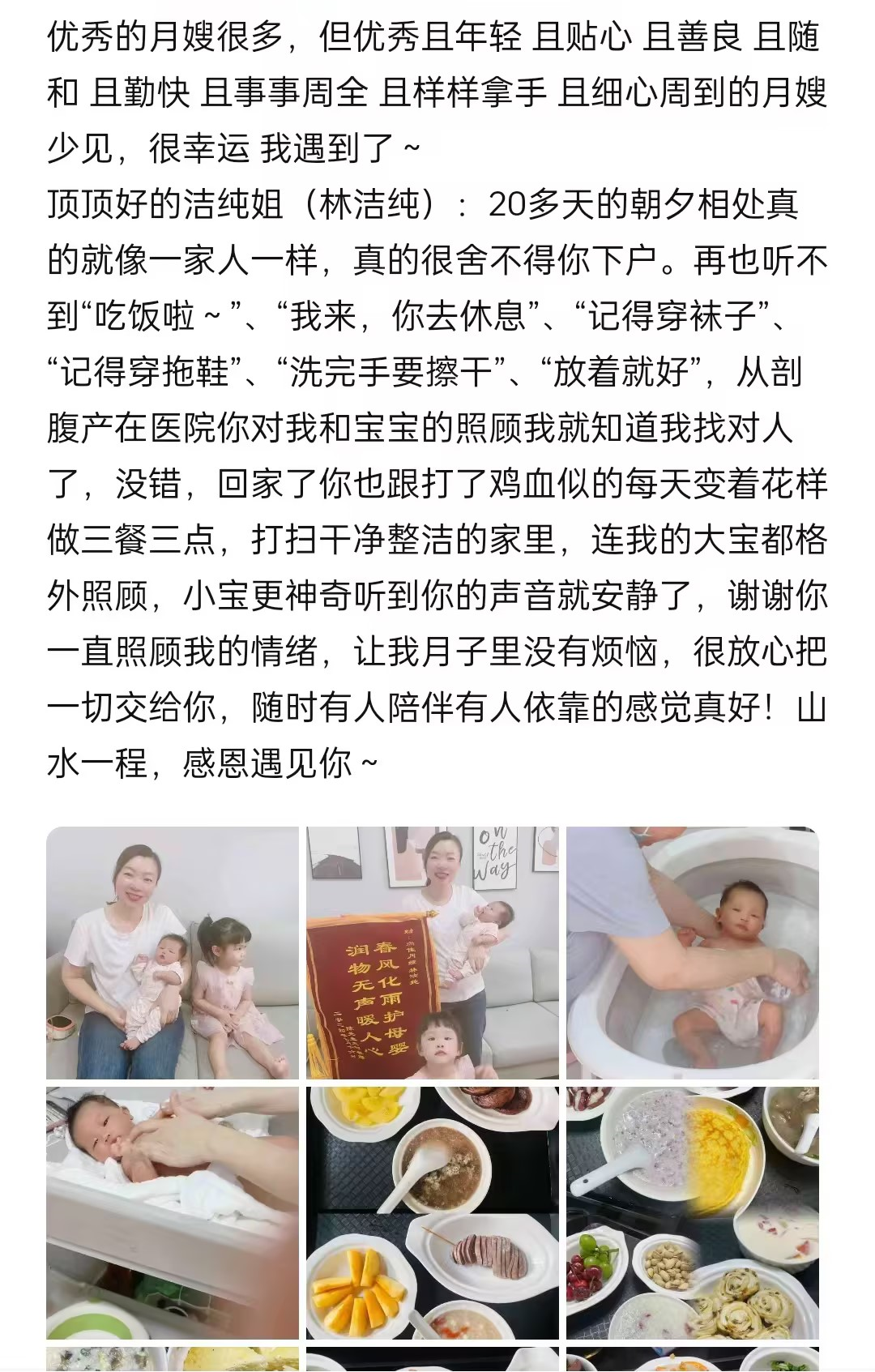Open meal photo with cherries and scallion rolls
Viewport: 875px width, 1372px height.
[692, 1212]
